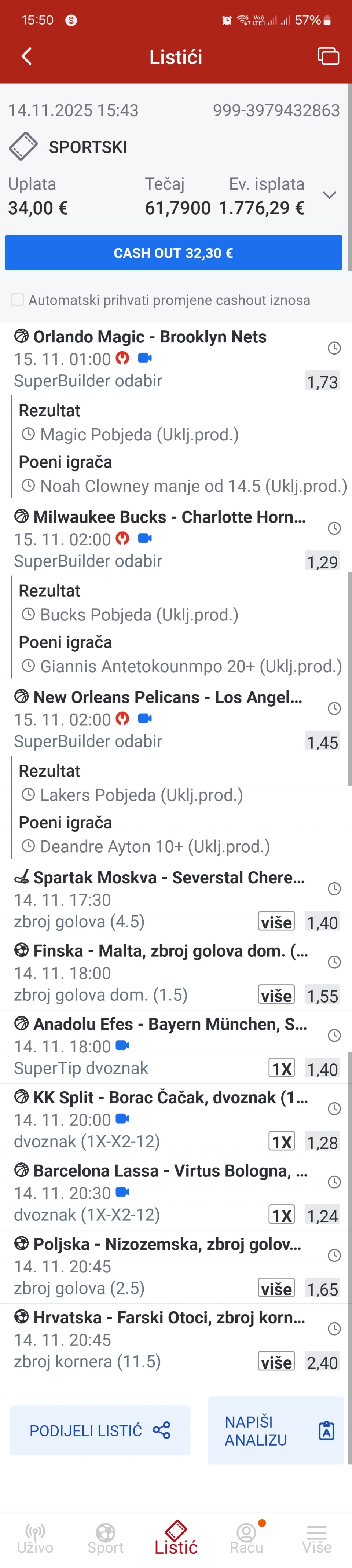Go back from the Listići screen
Screen dimensions: 352x1568
27,56
